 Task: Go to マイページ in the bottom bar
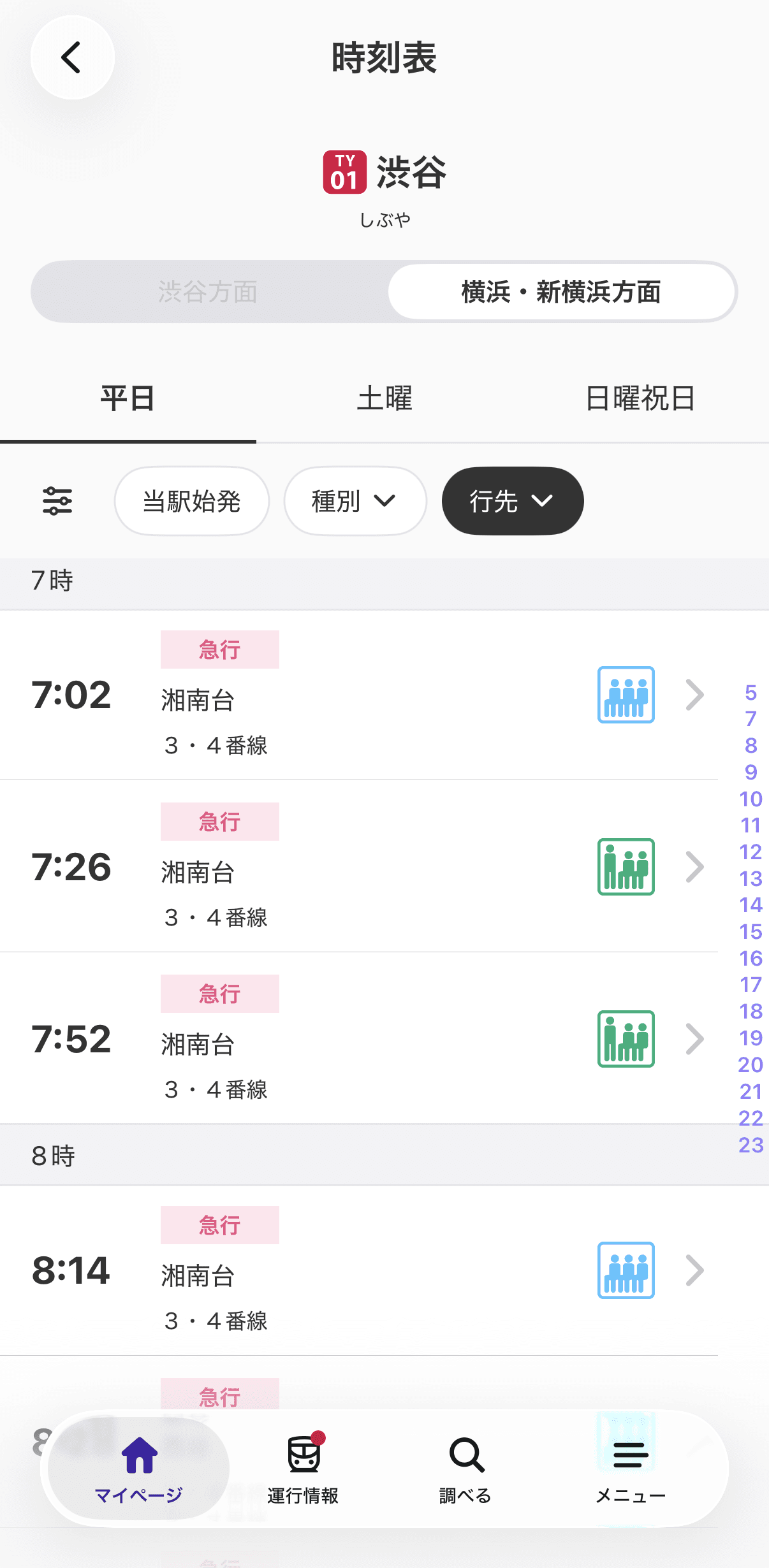point(139,1469)
